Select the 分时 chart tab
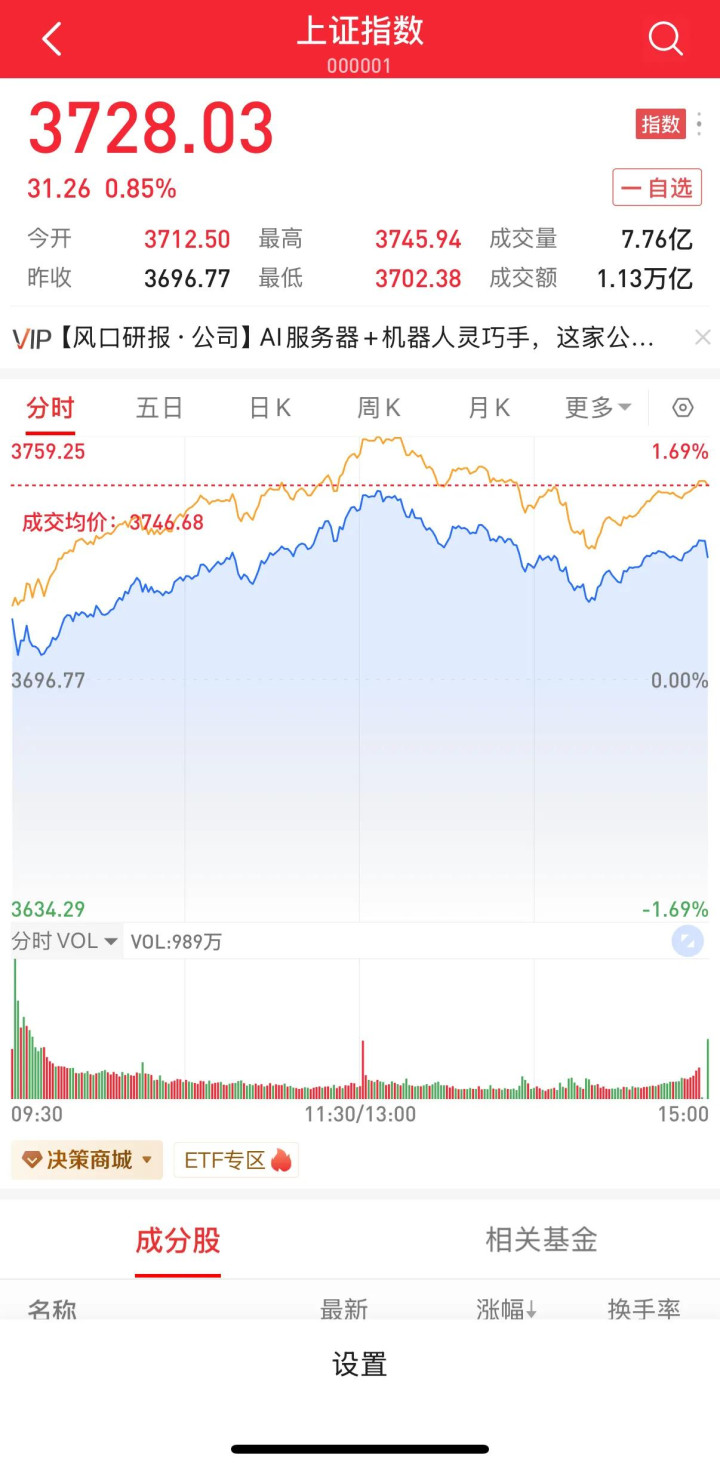 point(50,408)
